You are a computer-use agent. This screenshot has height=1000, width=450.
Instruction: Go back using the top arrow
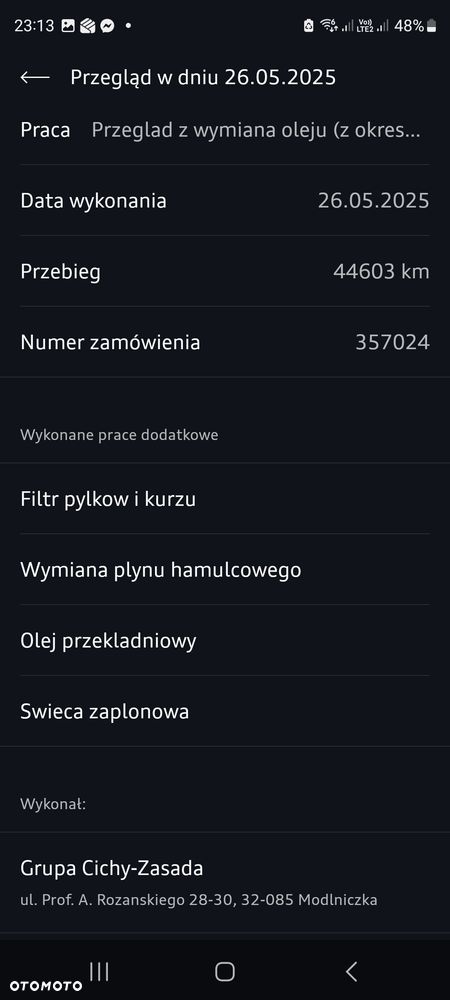(x=34, y=78)
